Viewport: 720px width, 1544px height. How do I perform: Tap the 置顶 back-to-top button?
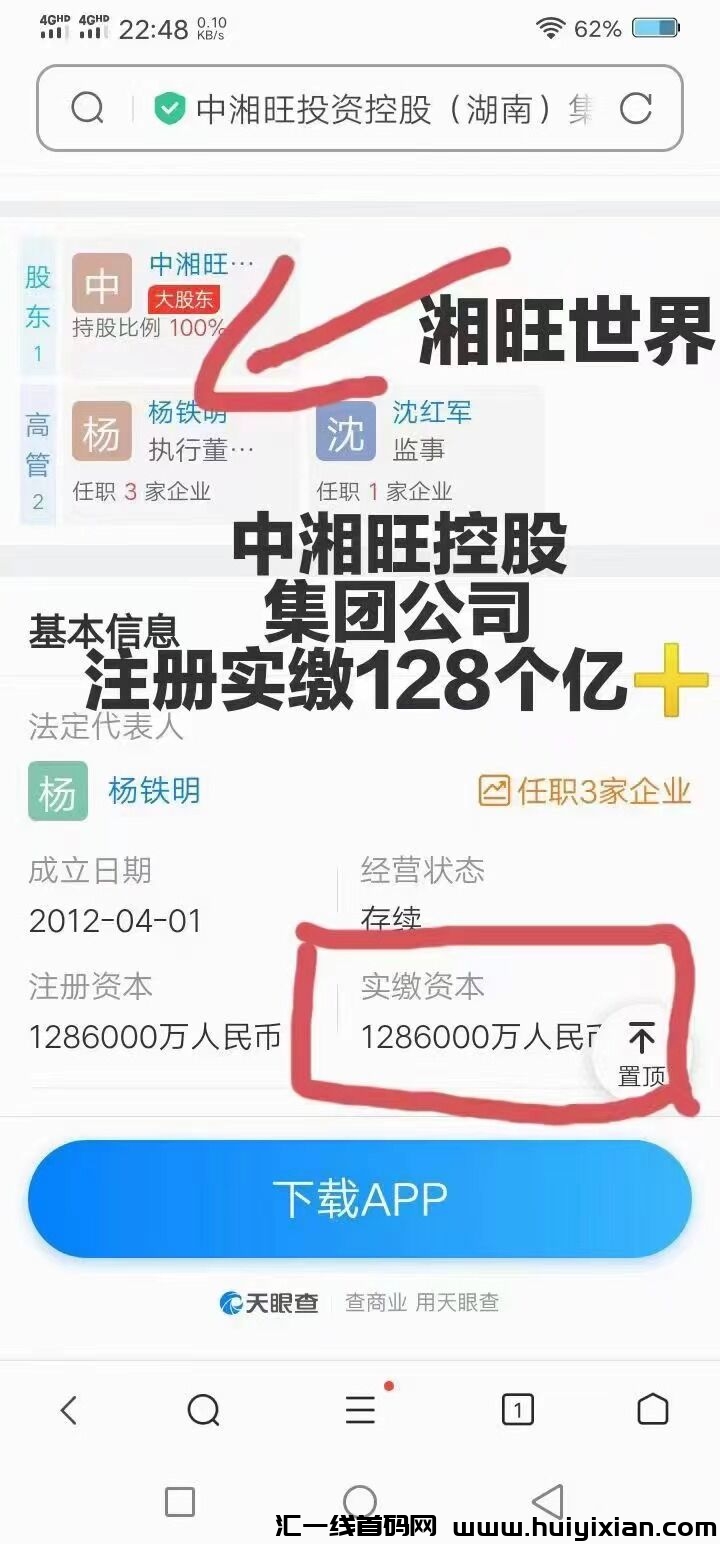642,1053
